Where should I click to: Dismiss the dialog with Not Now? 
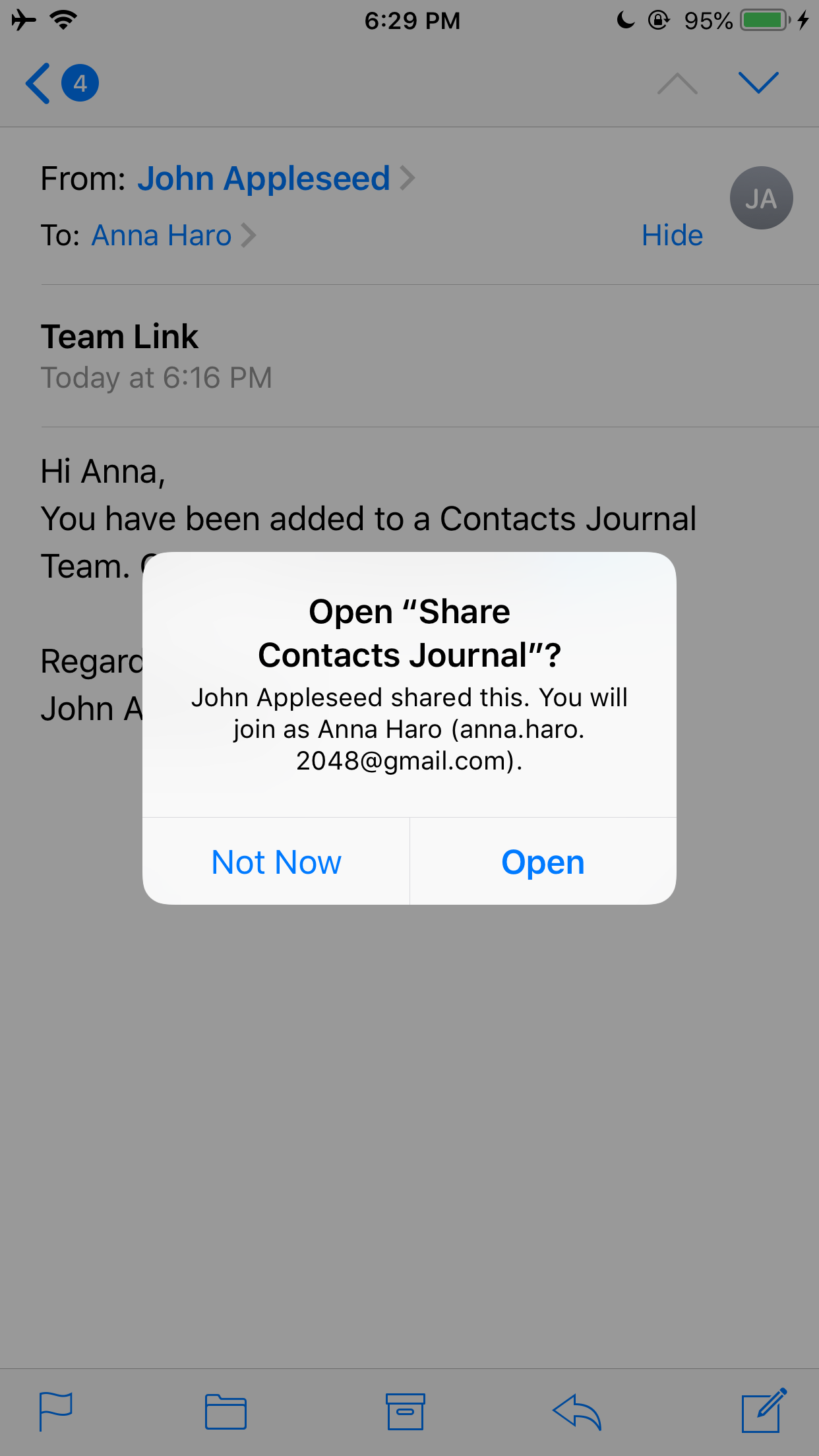(x=276, y=862)
